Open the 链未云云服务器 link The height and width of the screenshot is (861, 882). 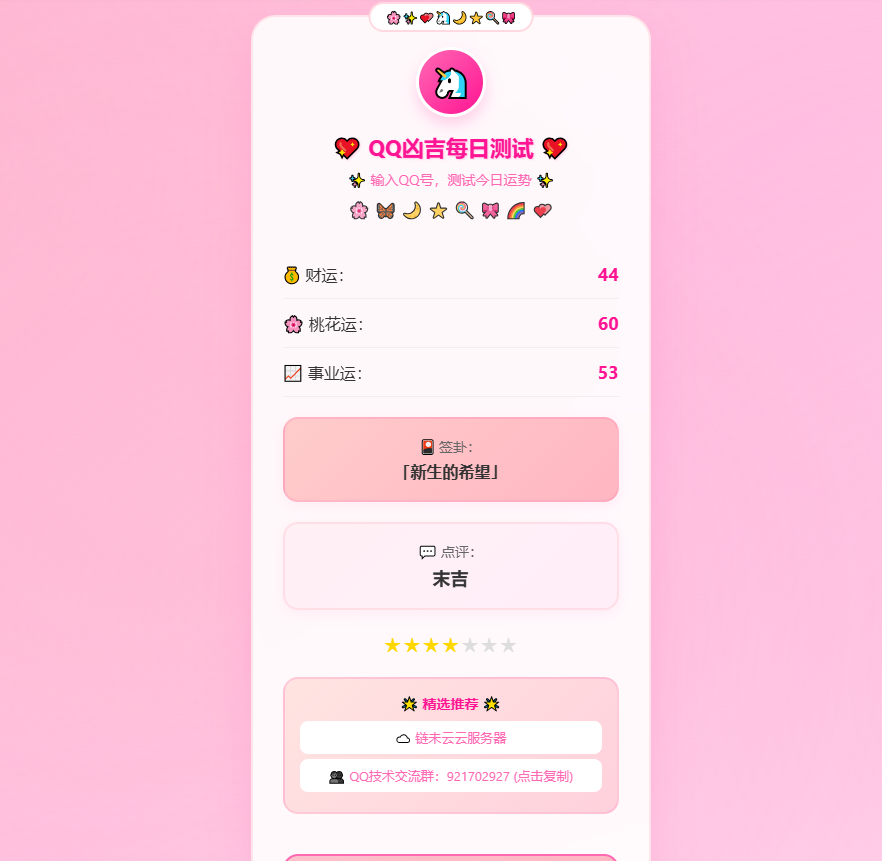tap(451, 738)
